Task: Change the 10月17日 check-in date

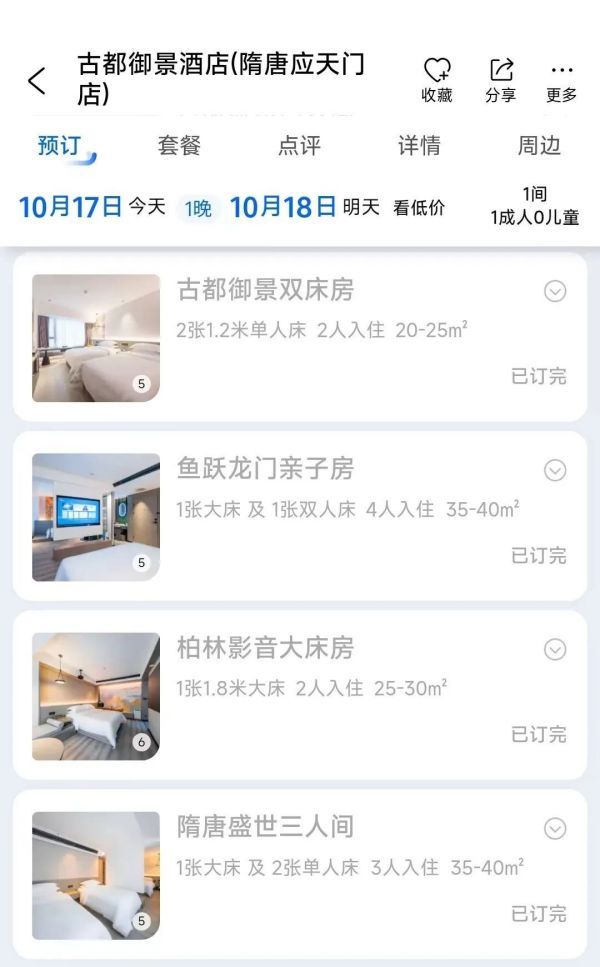Action: (70, 207)
